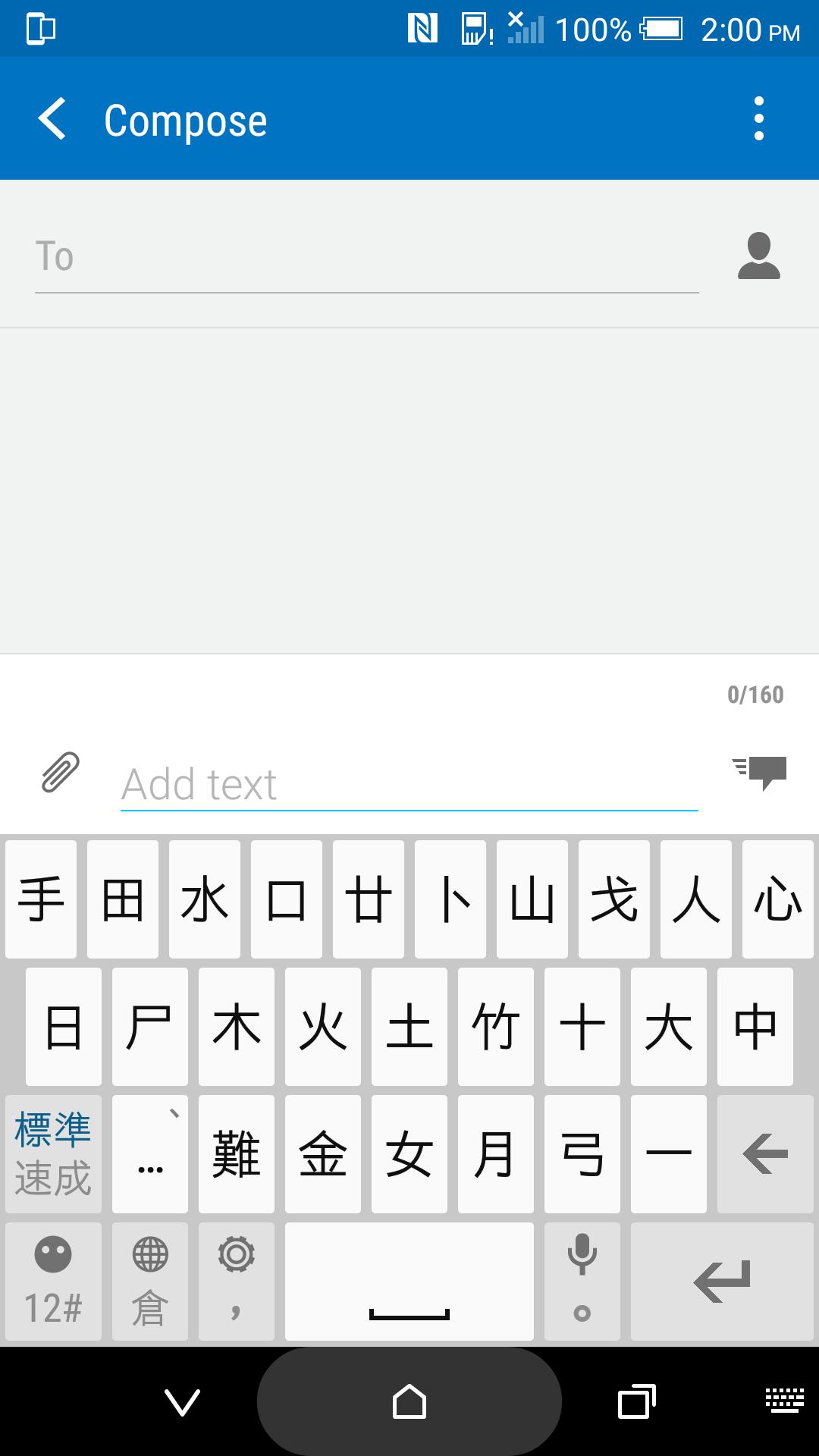This screenshot has width=819, height=1456.
Task: Tap the space bar
Action: pyautogui.click(x=409, y=1281)
